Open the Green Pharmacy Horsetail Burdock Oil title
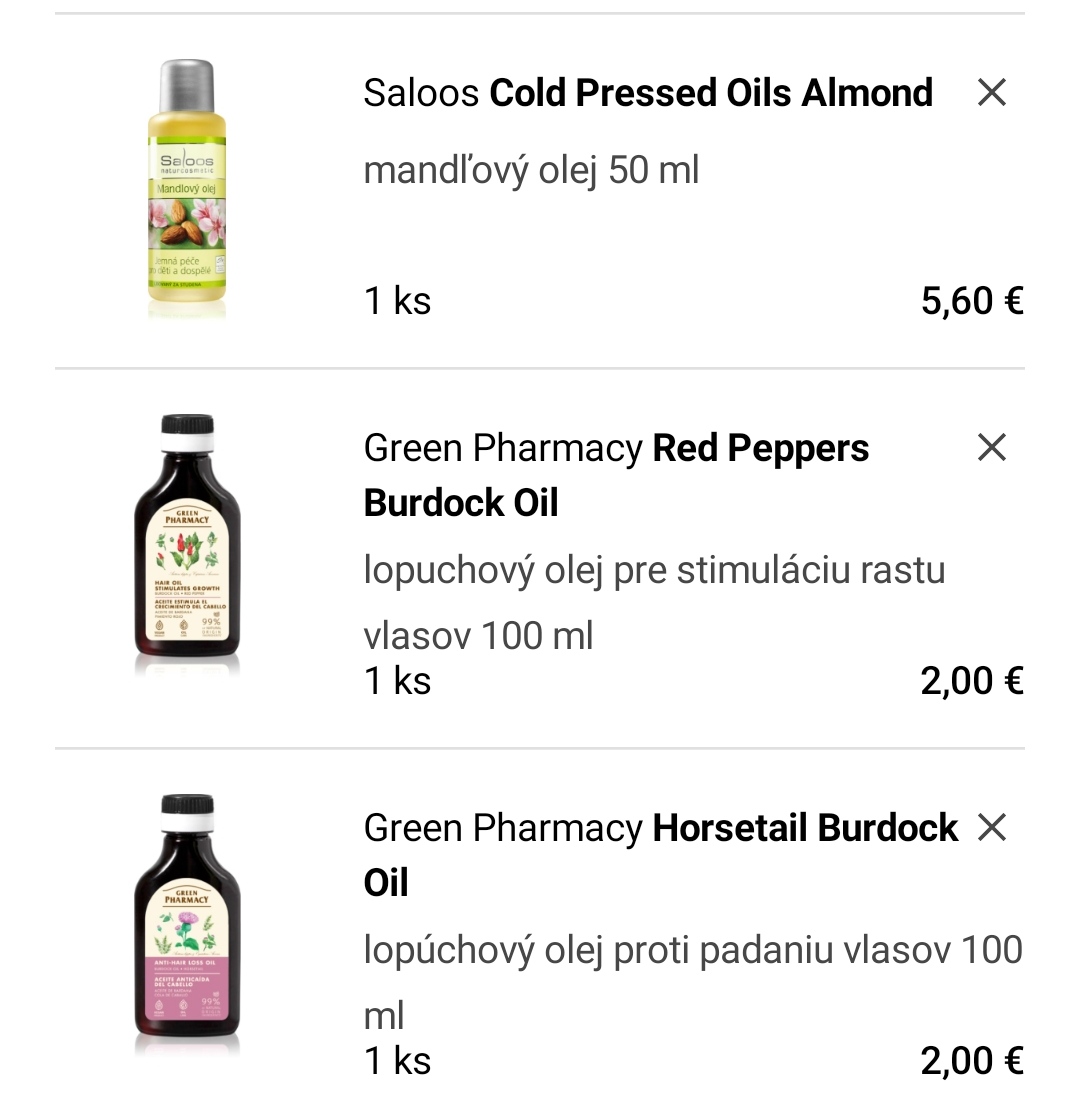Viewport: 1080px width, 1119px height. click(660, 855)
